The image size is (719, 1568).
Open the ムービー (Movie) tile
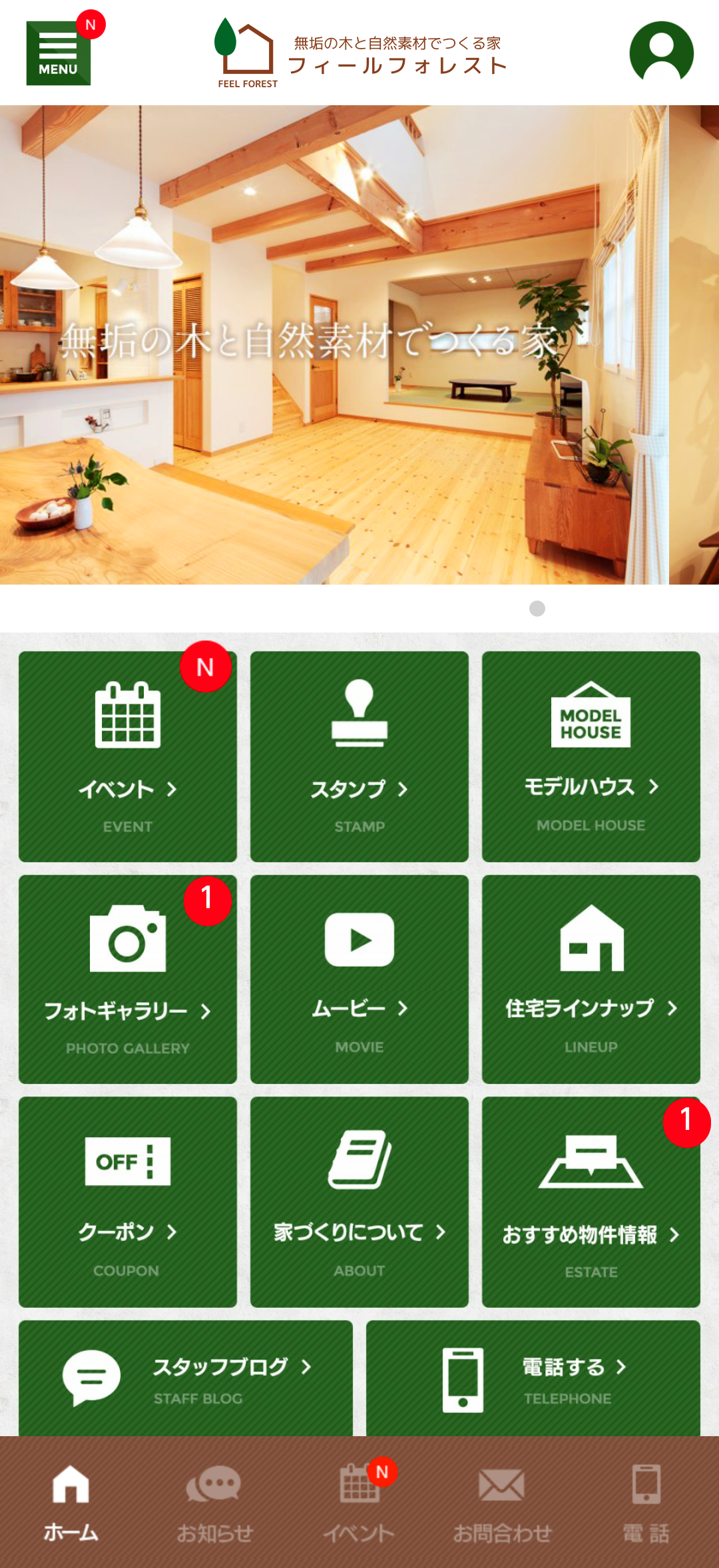(359, 979)
